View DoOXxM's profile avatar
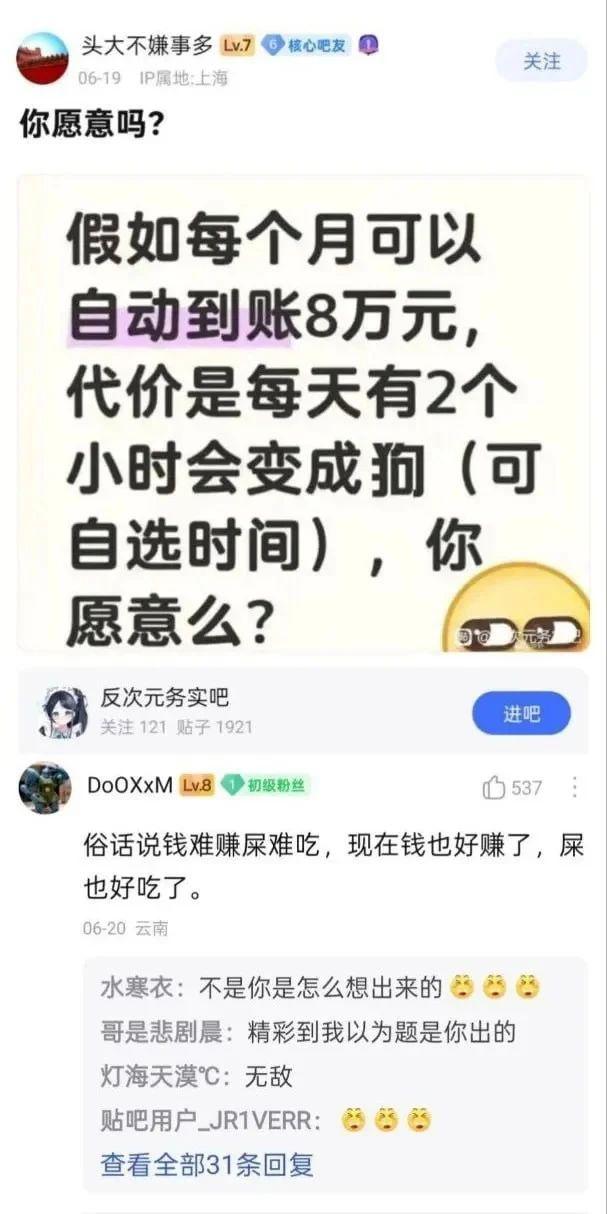The image size is (607, 1214). tap(45, 788)
